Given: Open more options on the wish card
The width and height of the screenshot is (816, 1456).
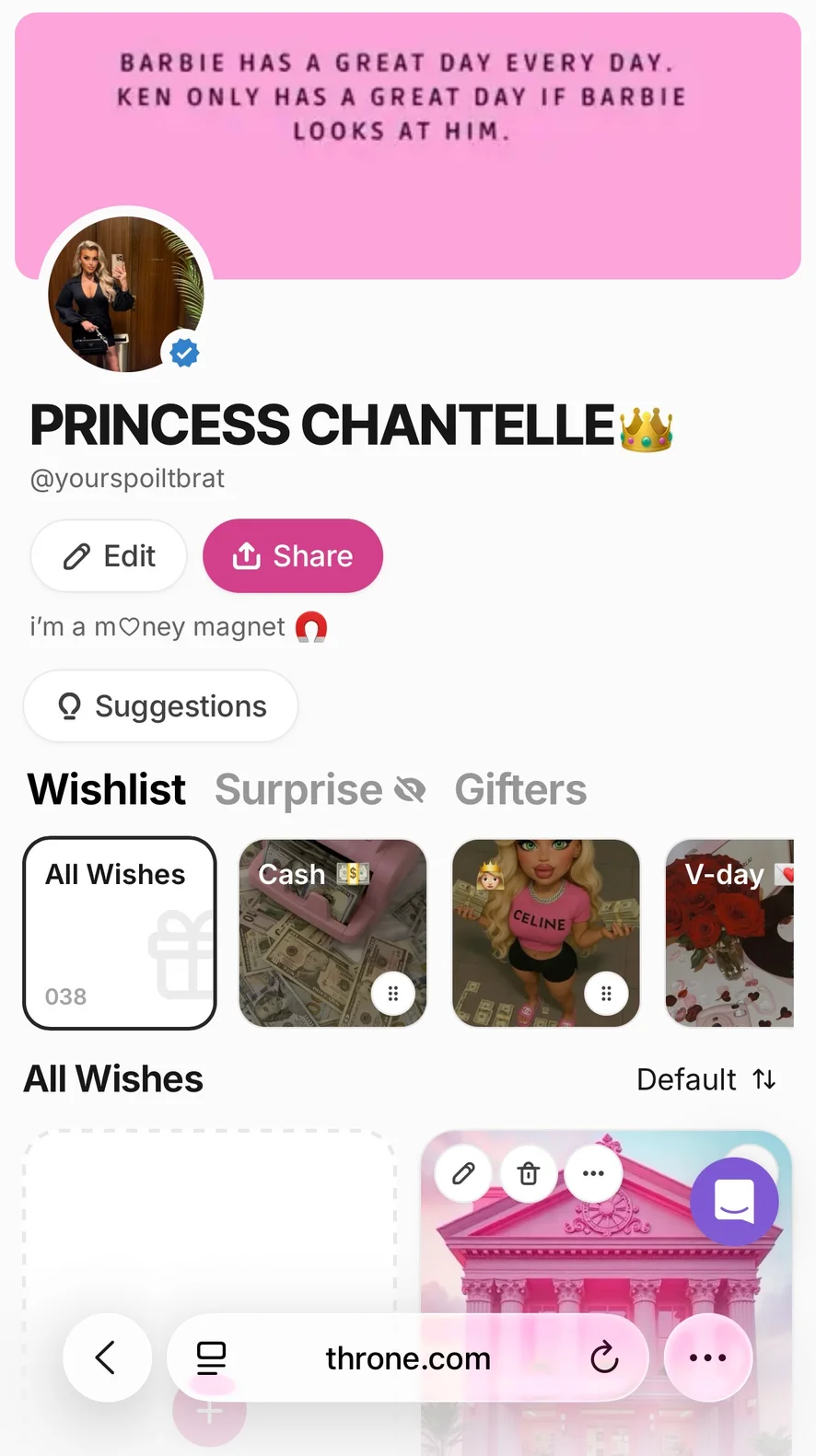Looking at the screenshot, I should tap(593, 1173).
